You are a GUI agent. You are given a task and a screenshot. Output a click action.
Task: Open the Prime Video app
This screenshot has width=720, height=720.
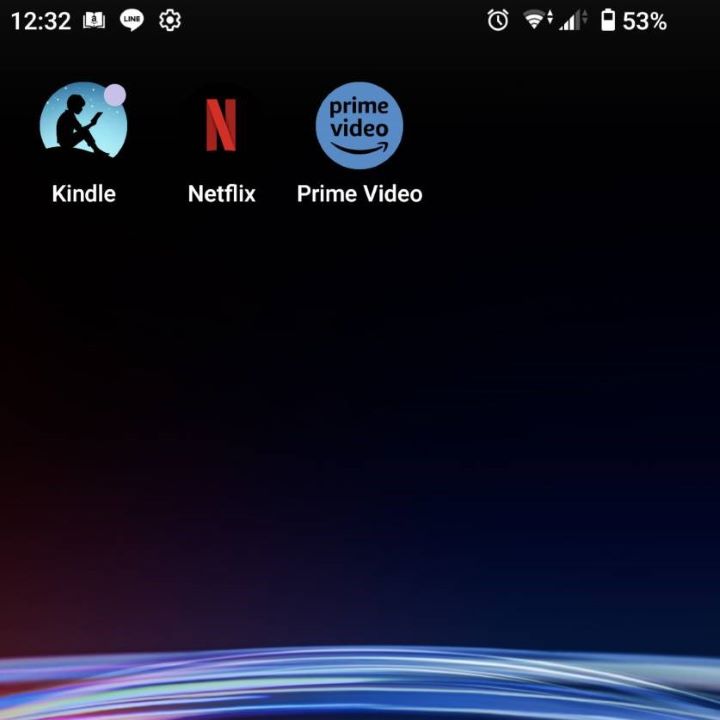(359, 126)
